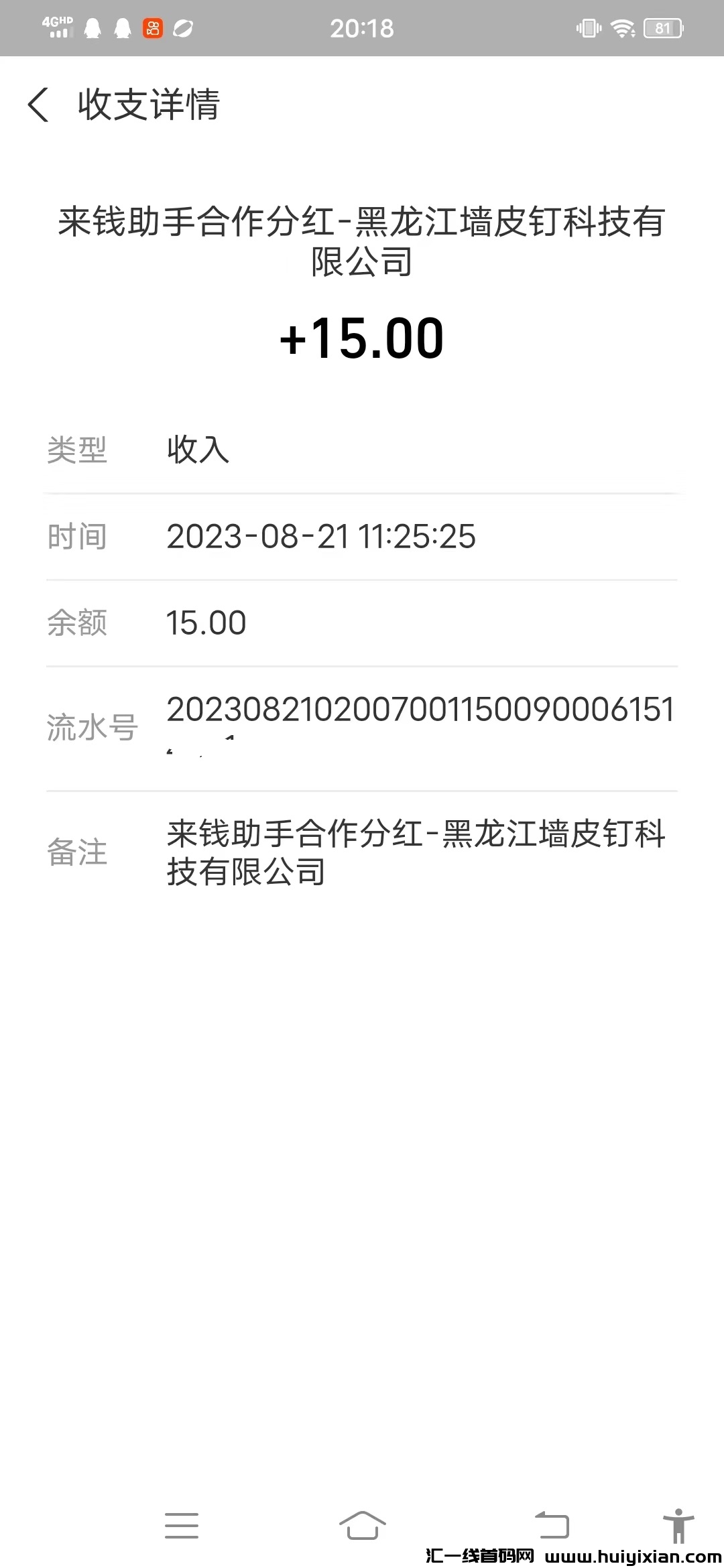Screen dimensions: 724x1568
Task: Tap the +15.00 amount display
Action: point(362,338)
